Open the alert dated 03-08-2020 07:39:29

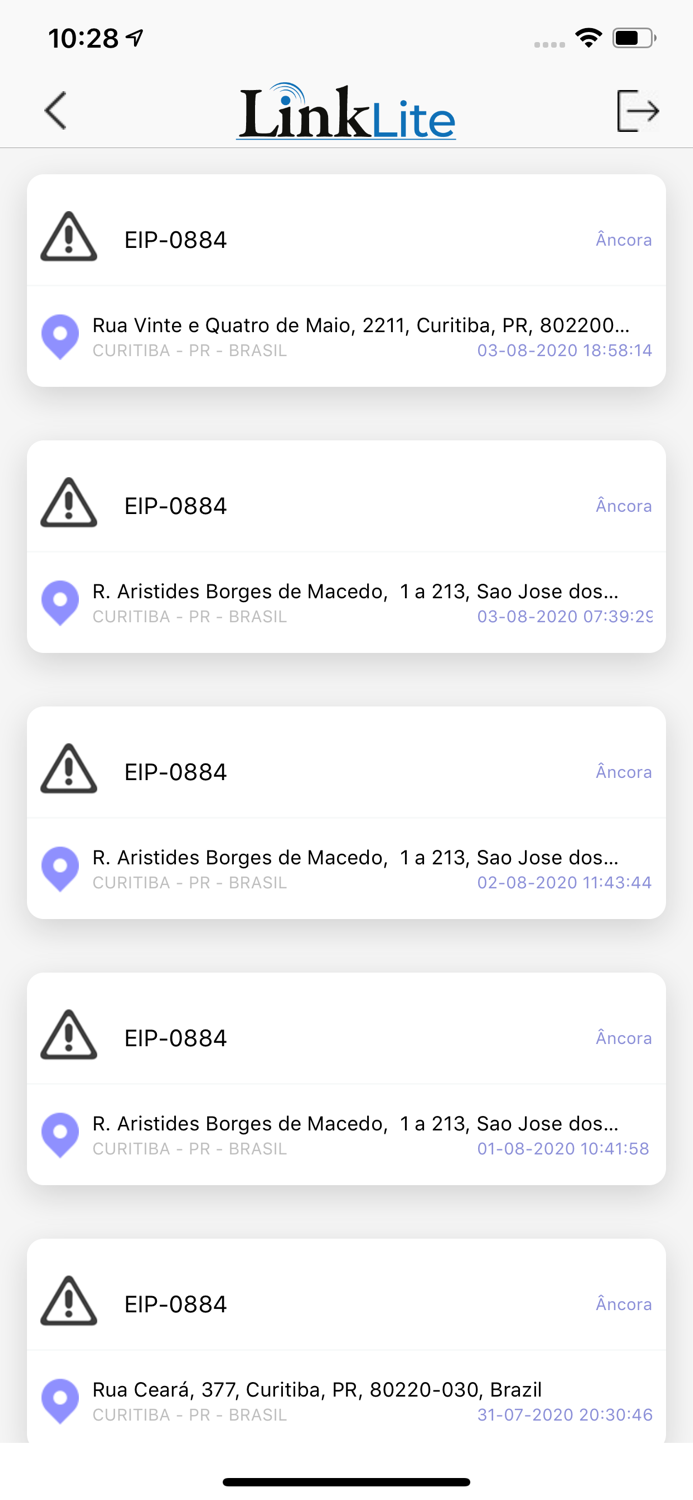tap(346, 547)
